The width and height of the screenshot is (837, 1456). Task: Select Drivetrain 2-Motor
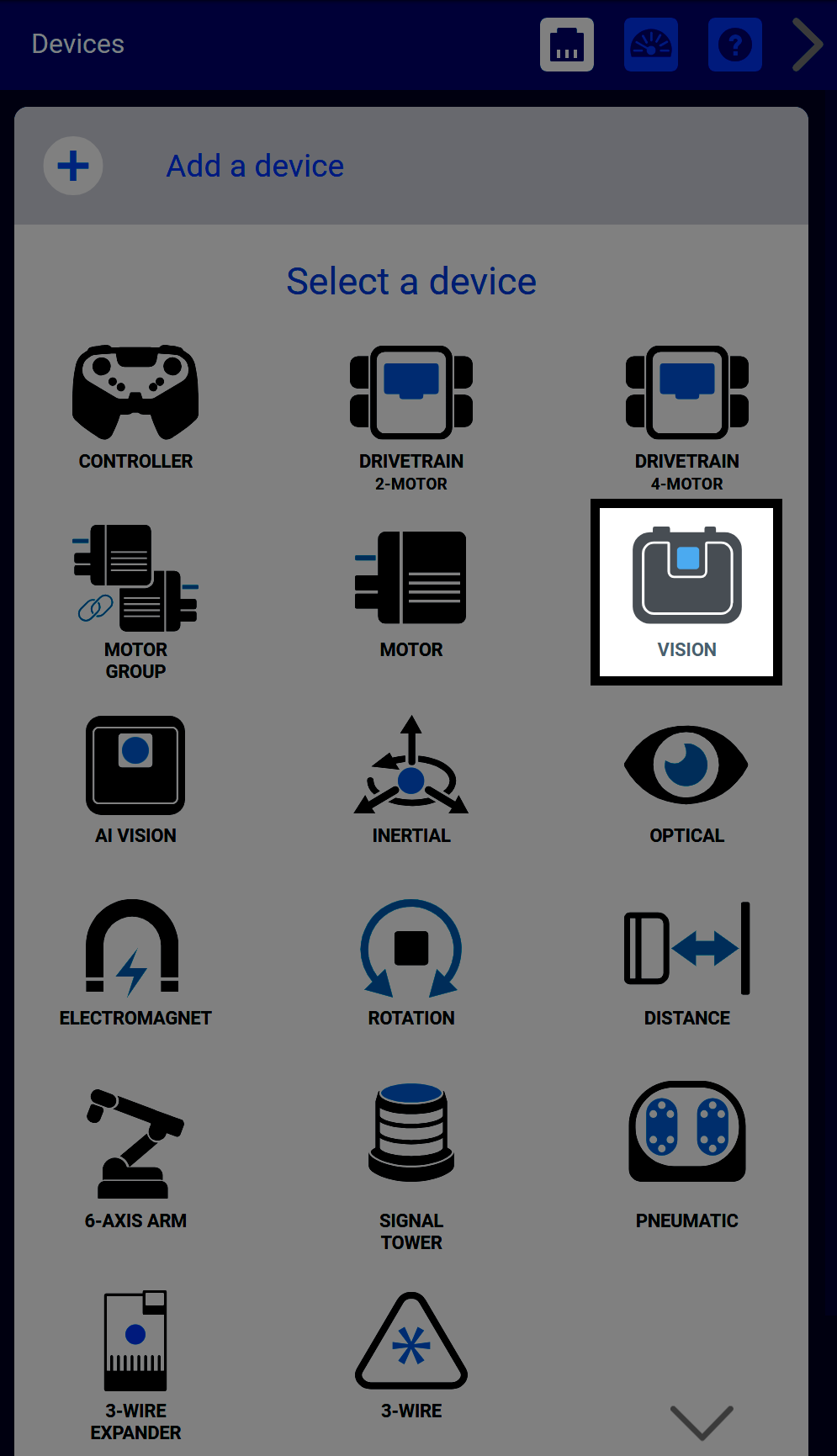tap(411, 417)
